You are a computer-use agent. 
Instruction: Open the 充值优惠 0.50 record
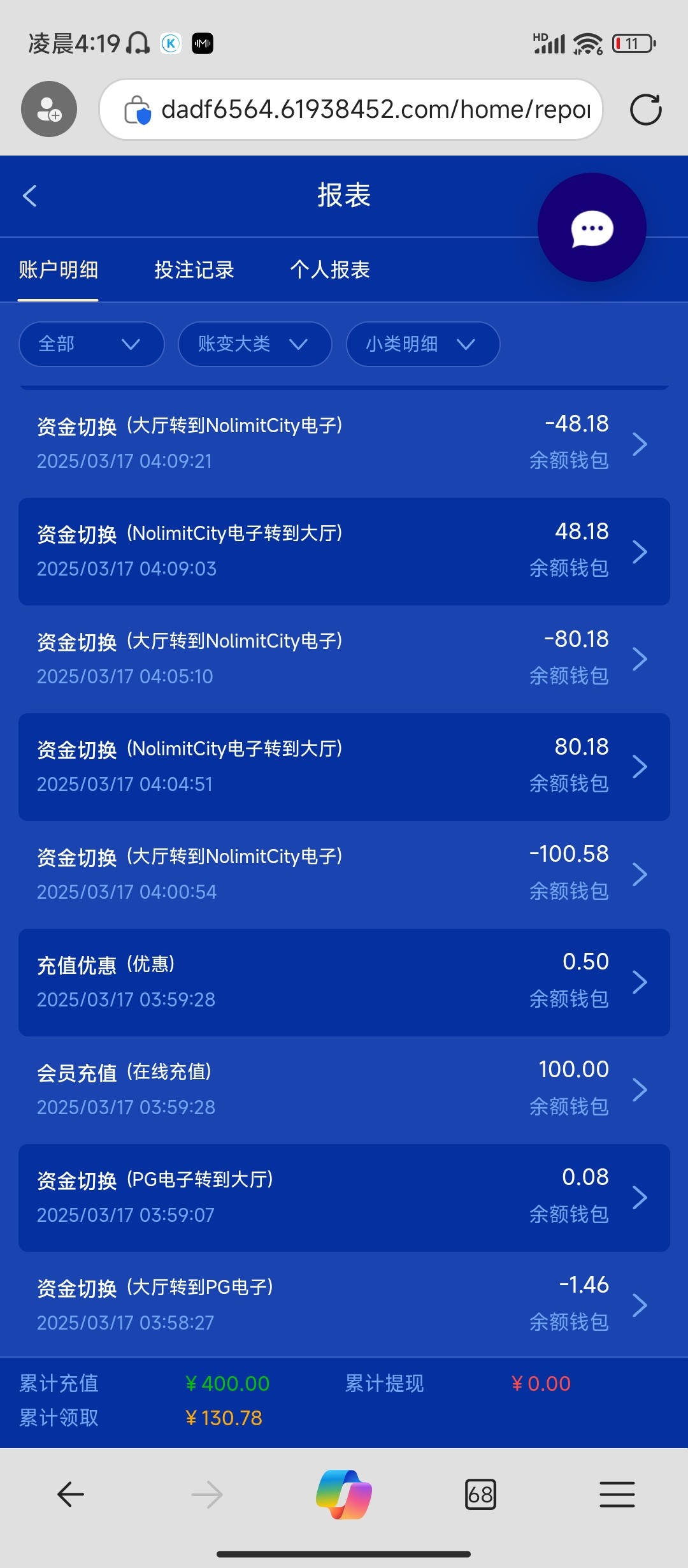pos(344,982)
